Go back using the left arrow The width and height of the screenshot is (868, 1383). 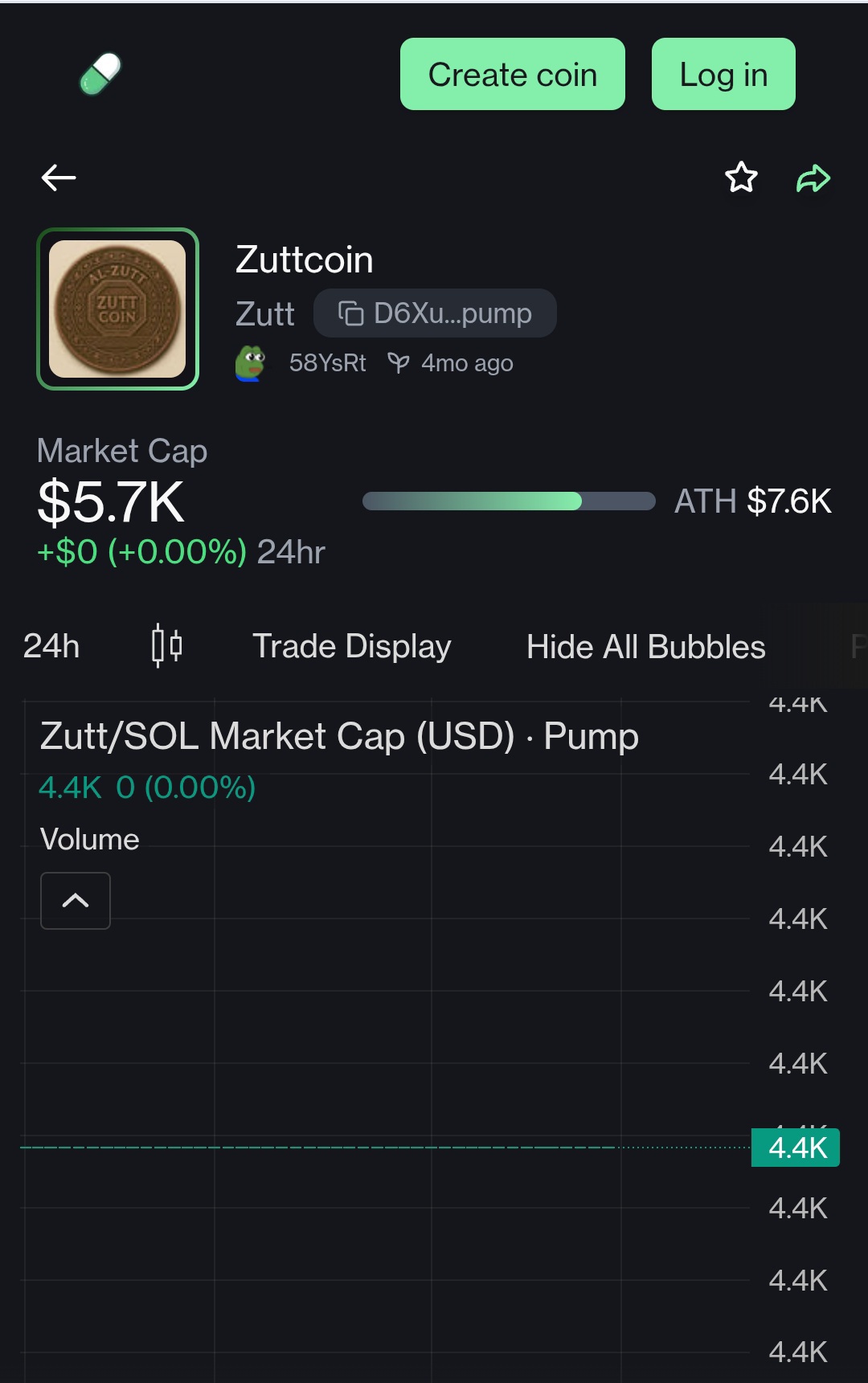click(x=59, y=178)
